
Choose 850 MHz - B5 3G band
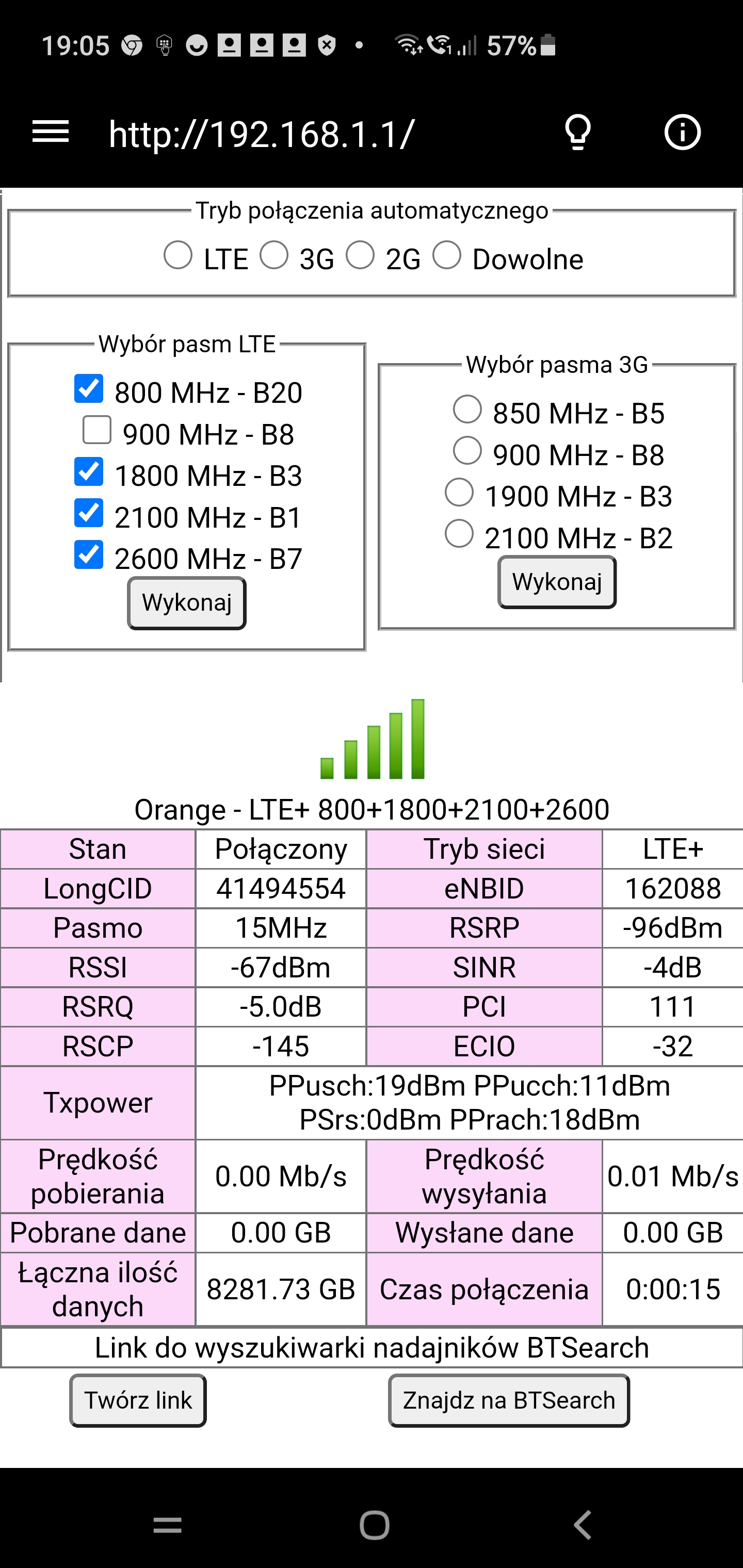[x=467, y=409]
